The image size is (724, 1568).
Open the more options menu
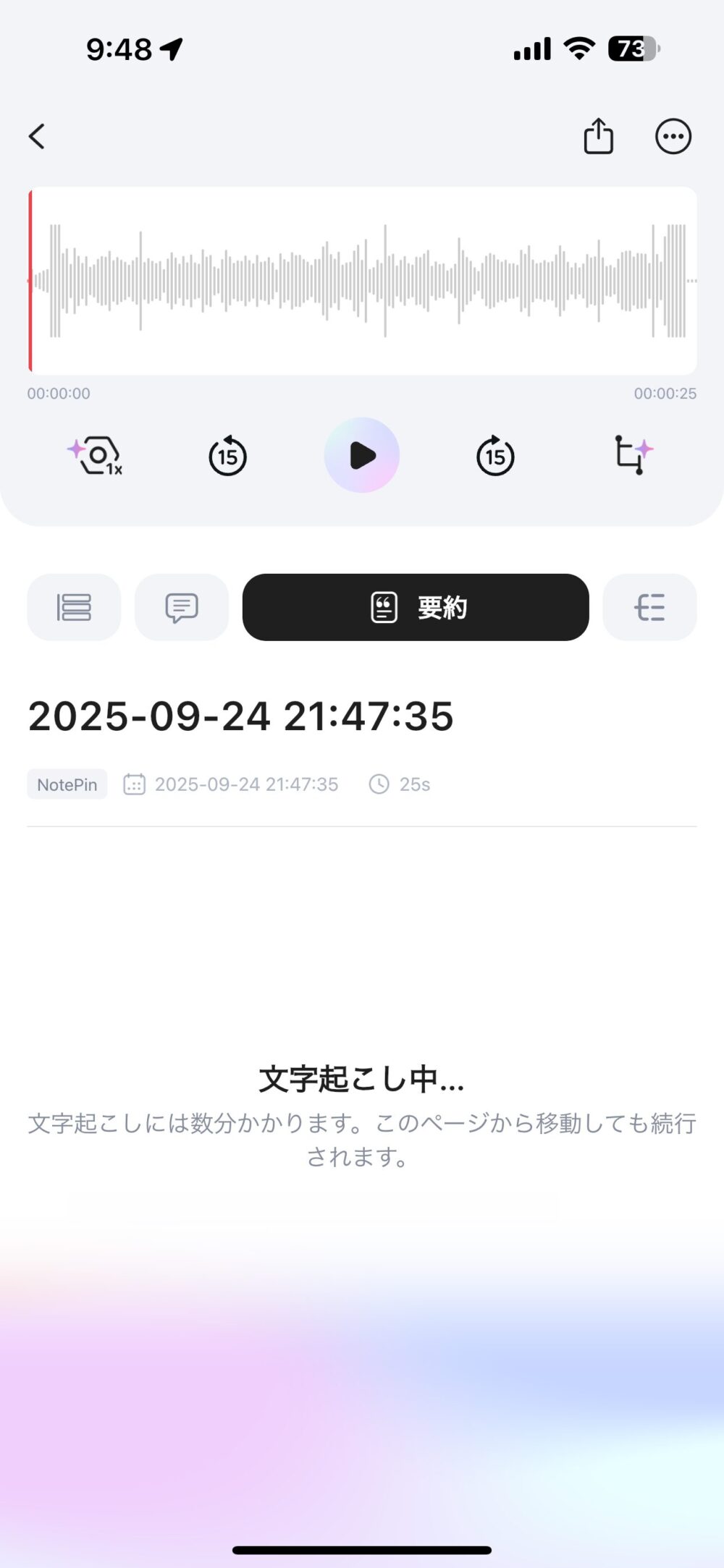click(x=673, y=136)
